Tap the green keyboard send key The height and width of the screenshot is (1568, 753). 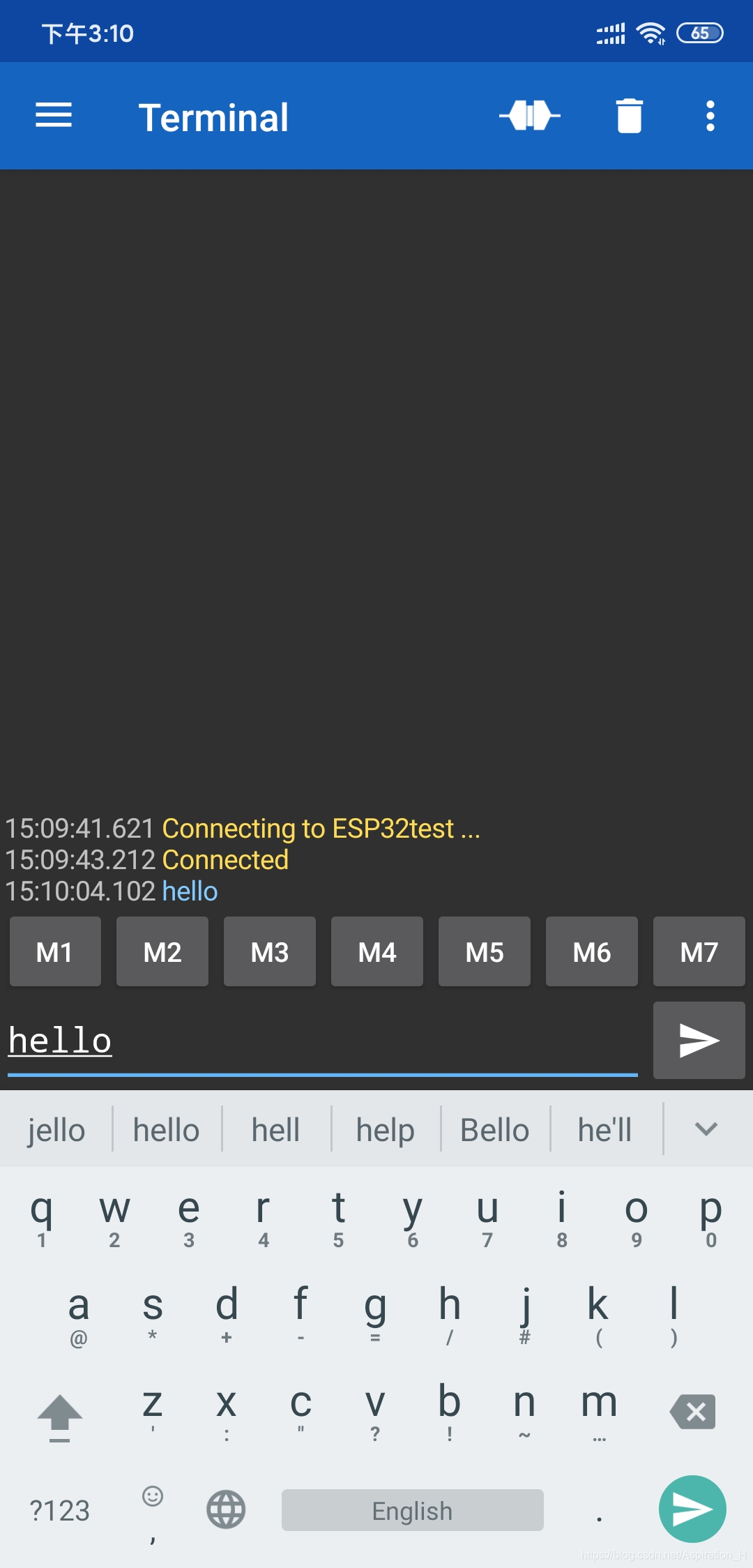tap(692, 1509)
